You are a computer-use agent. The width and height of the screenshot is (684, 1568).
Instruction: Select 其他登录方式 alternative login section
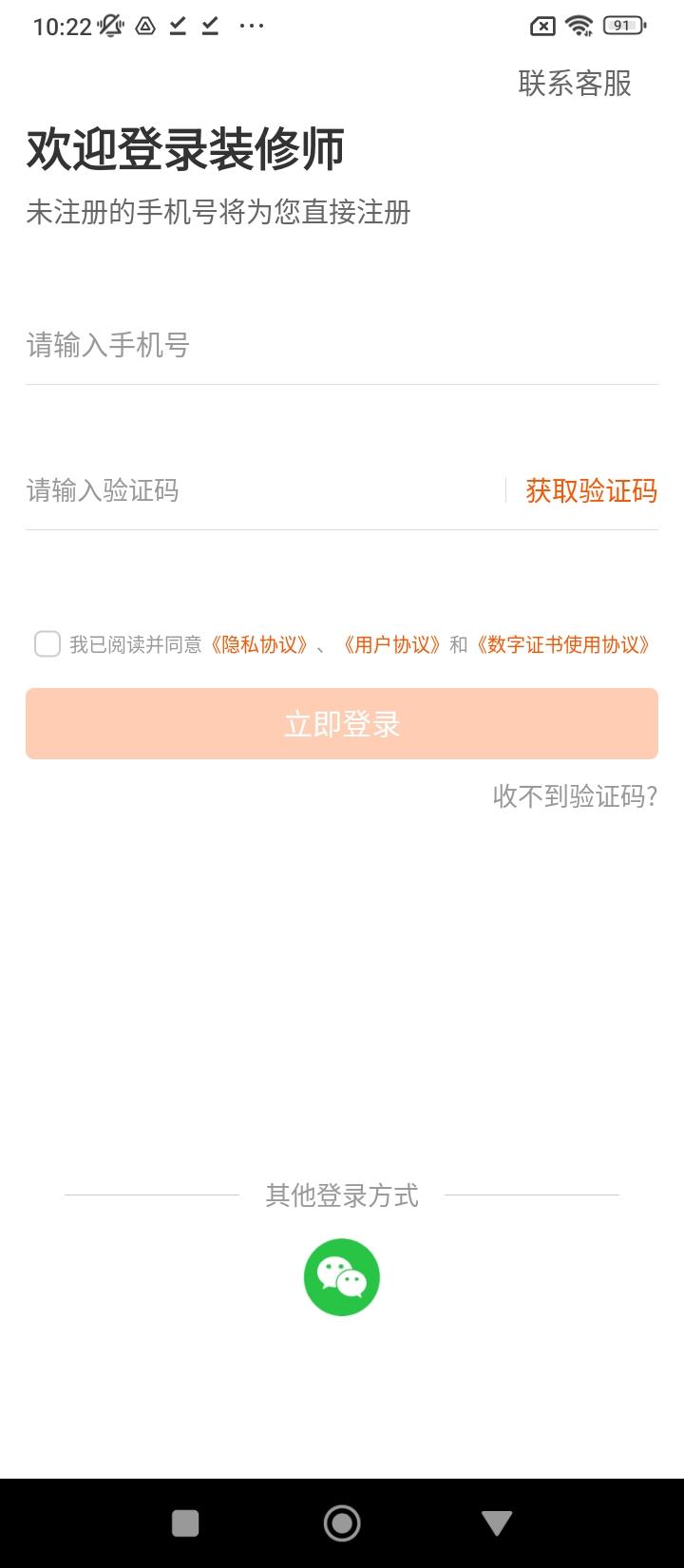(x=342, y=1195)
